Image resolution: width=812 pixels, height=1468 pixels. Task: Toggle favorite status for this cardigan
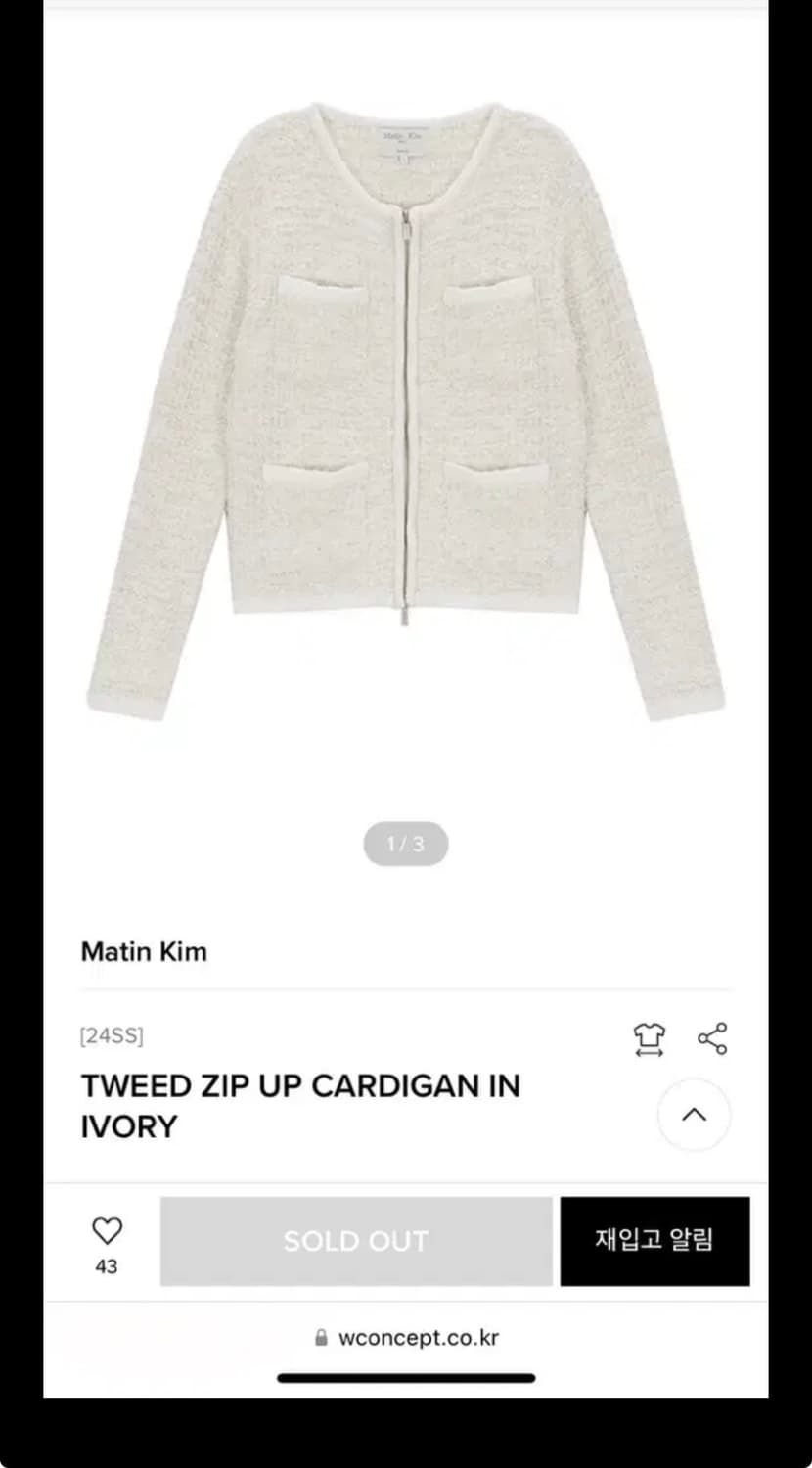pos(107,1229)
